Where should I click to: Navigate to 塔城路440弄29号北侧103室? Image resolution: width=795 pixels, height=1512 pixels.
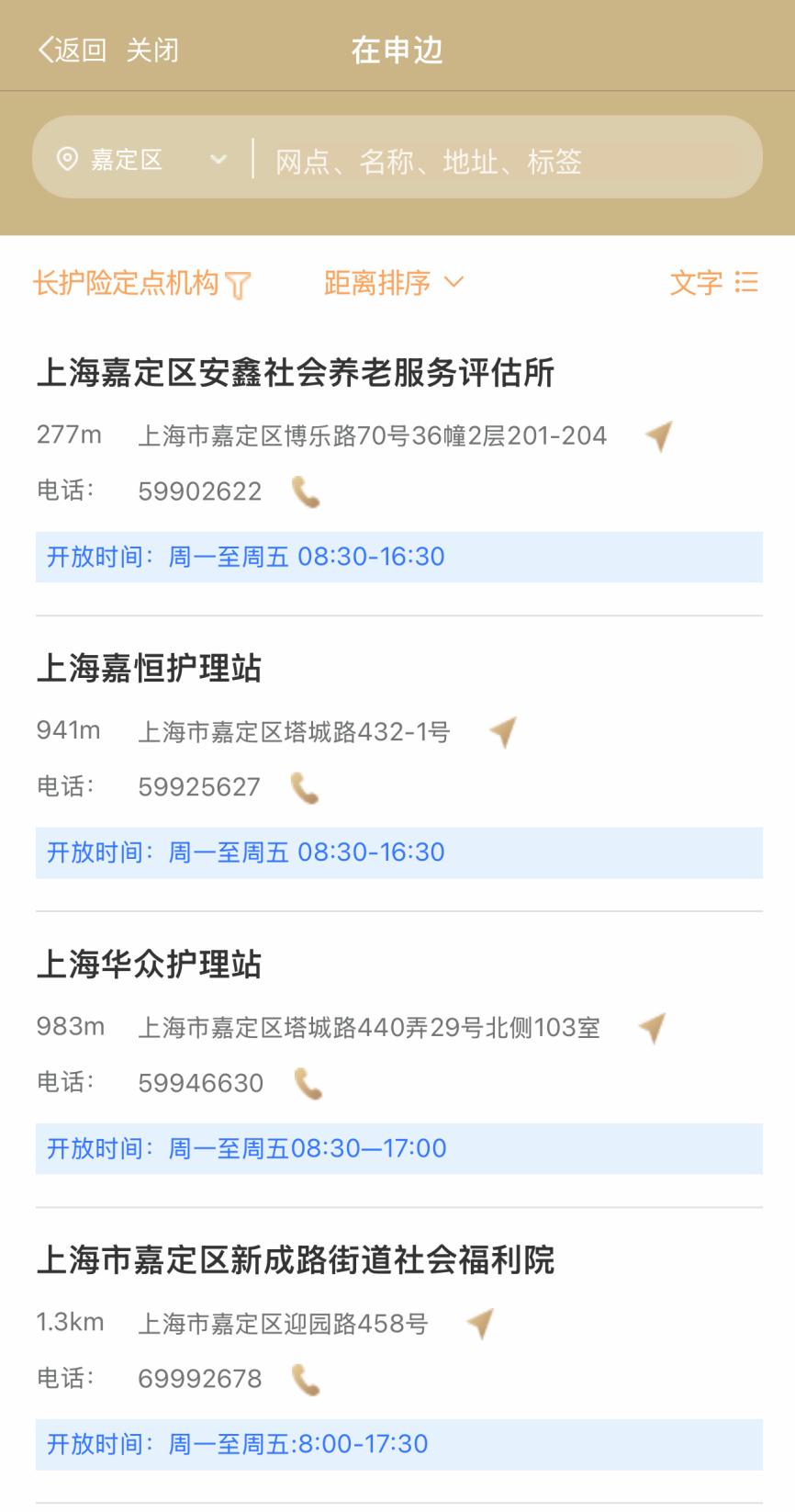pyautogui.click(x=652, y=1028)
